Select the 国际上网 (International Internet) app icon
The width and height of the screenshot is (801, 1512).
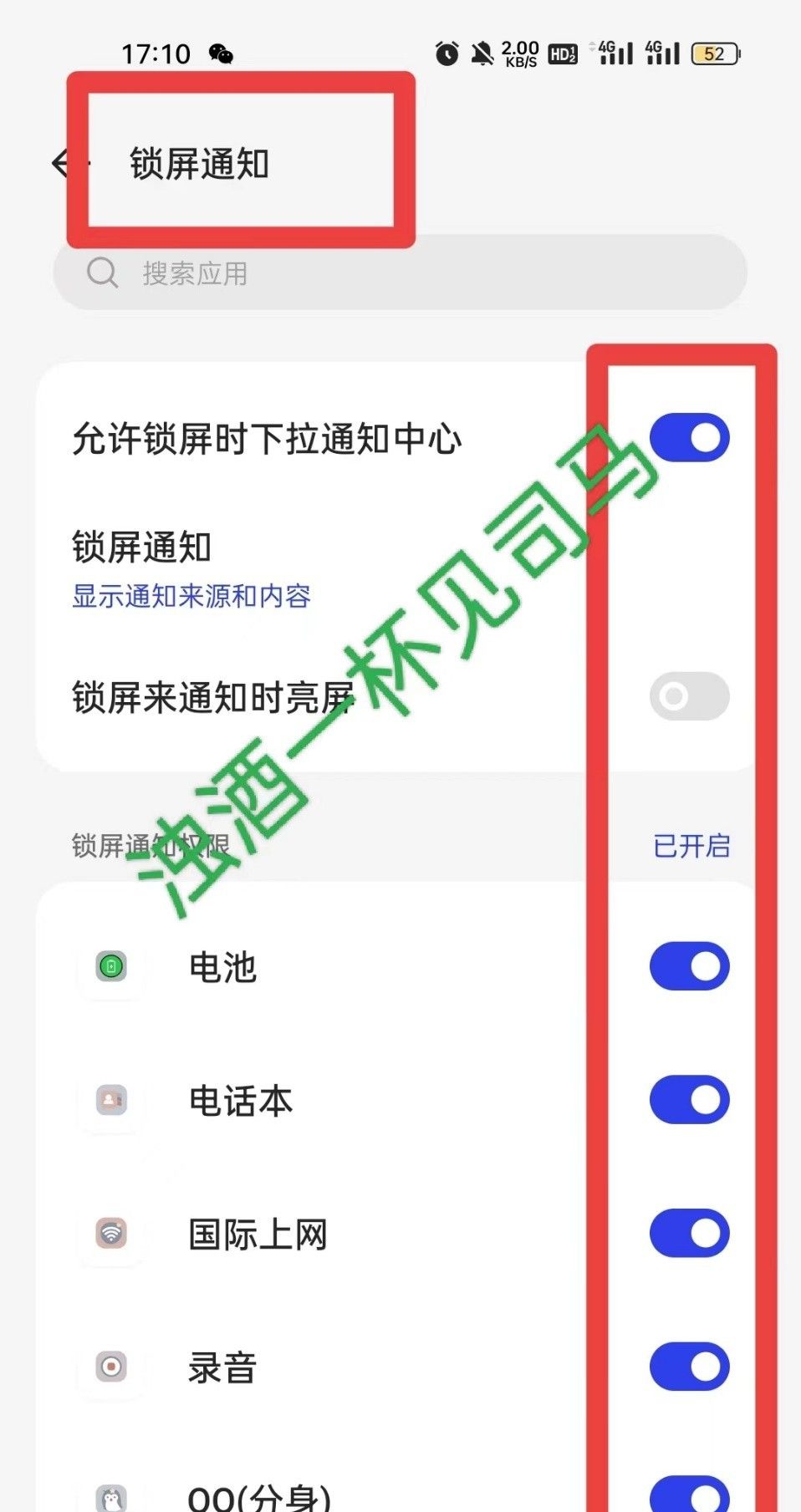(112, 1233)
